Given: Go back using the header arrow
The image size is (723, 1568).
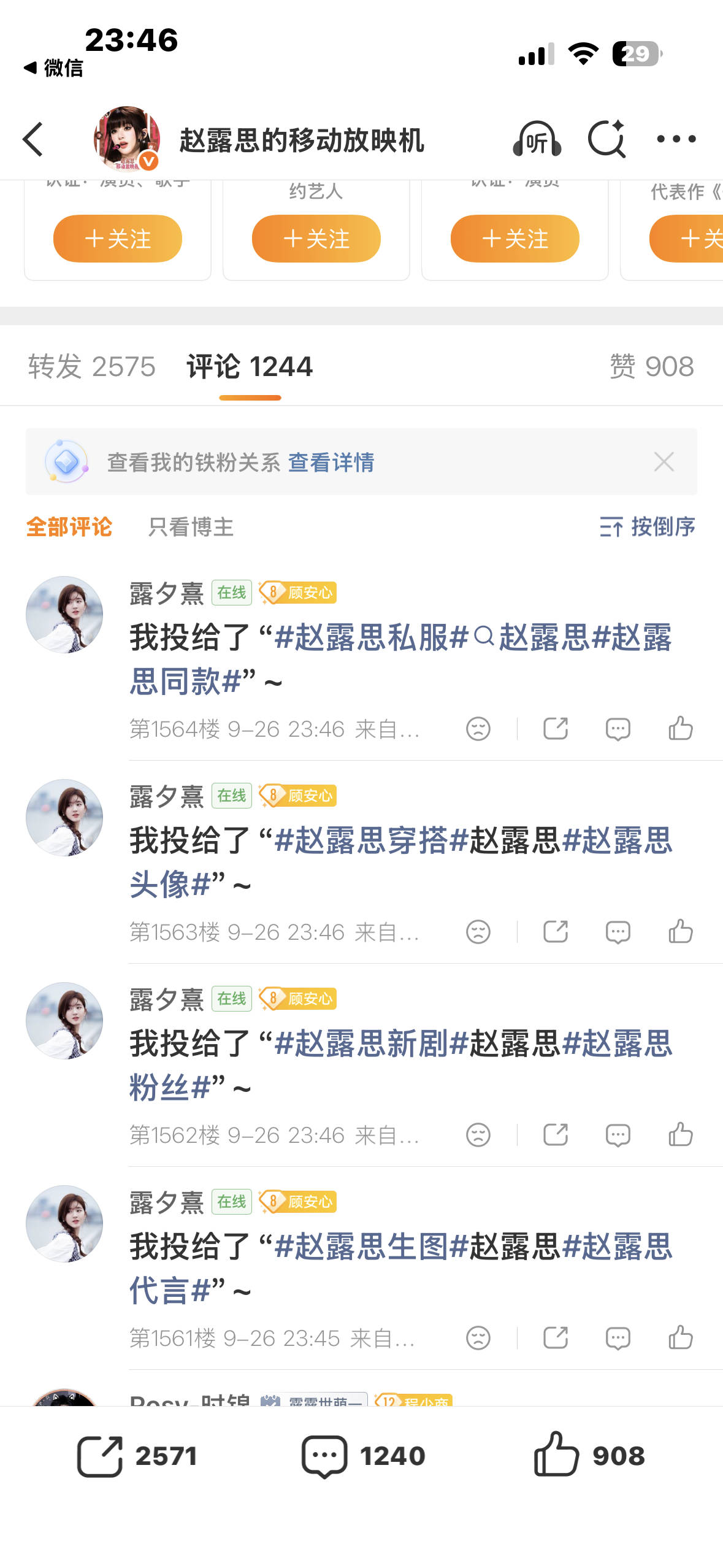Looking at the screenshot, I should 34,139.
